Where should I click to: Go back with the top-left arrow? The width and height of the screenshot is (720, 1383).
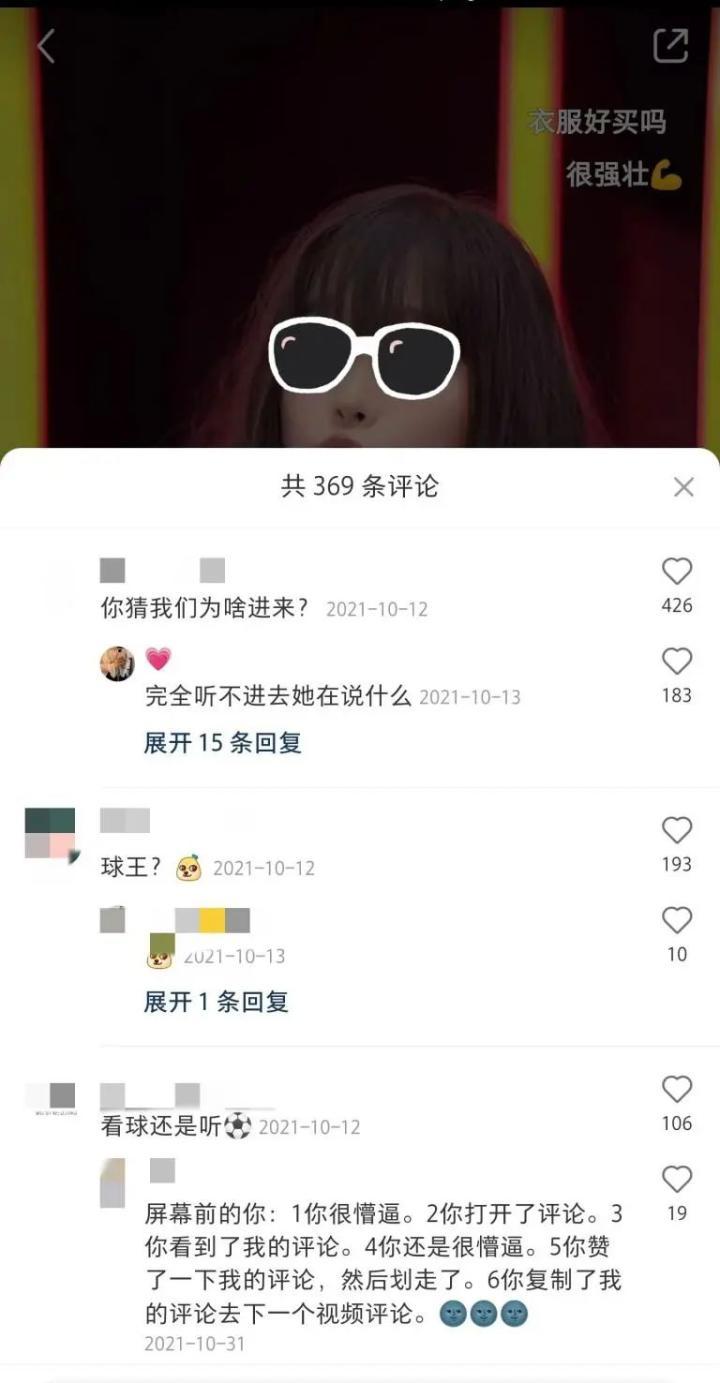[x=46, y=46]
